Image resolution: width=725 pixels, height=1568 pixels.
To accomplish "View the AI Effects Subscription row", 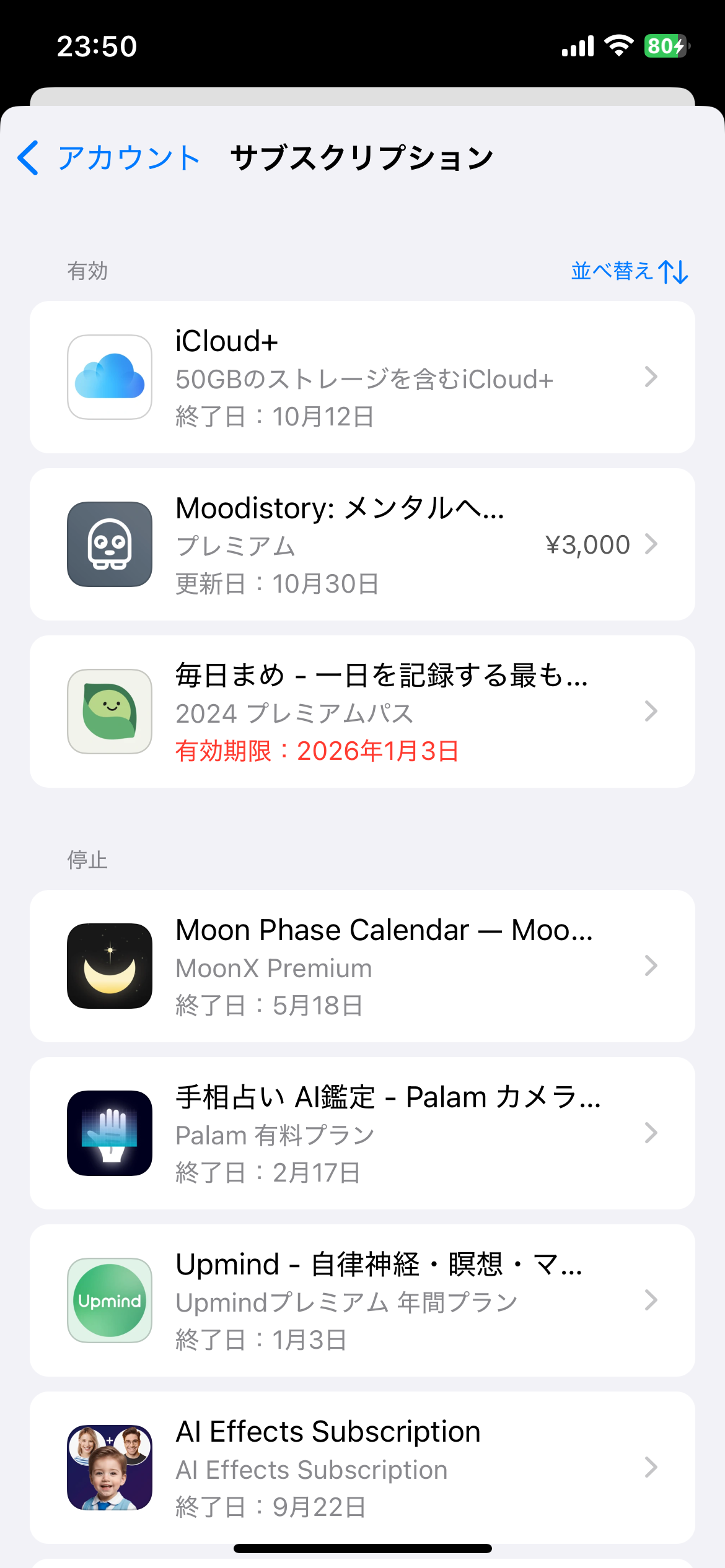I will pyautogui.click(x=362, y=1468).
